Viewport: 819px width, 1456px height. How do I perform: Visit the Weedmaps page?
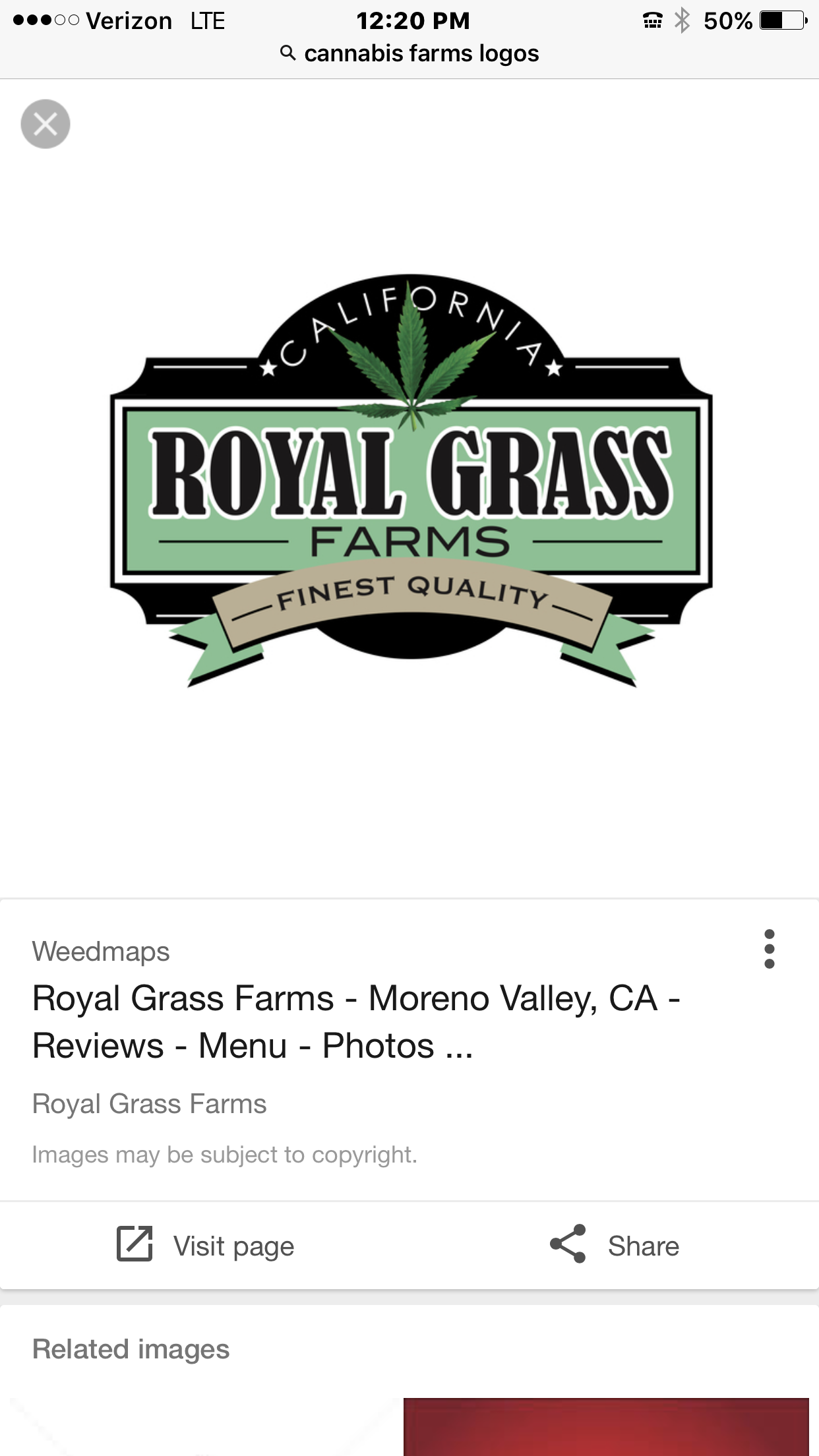206,1246
